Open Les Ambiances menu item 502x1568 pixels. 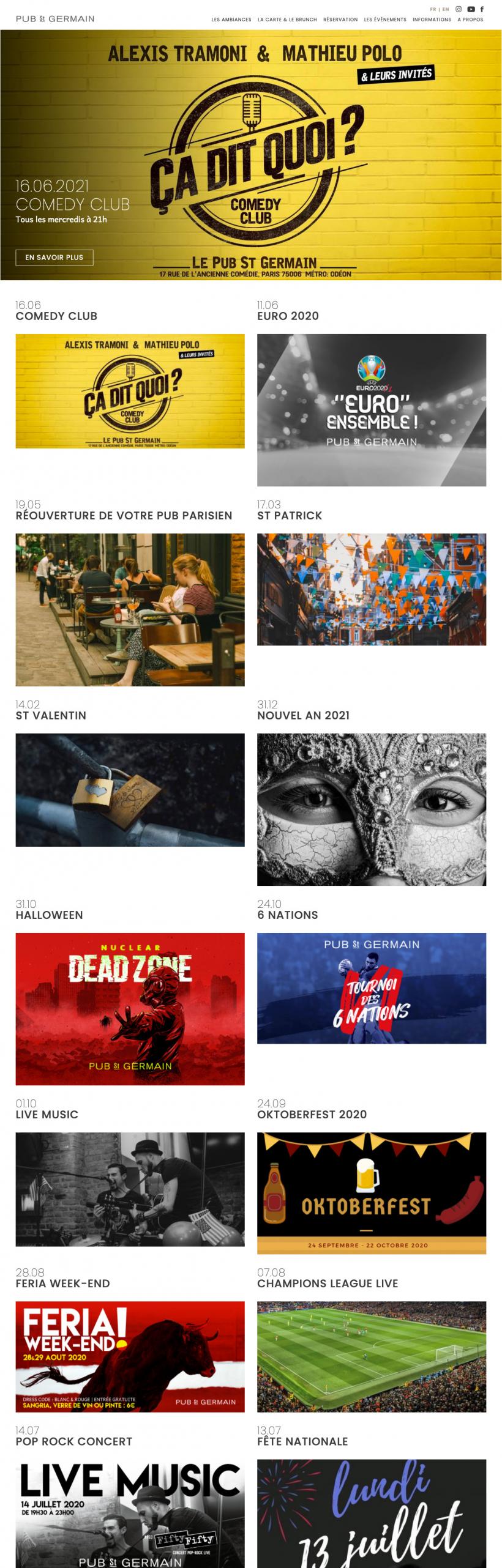231,20
